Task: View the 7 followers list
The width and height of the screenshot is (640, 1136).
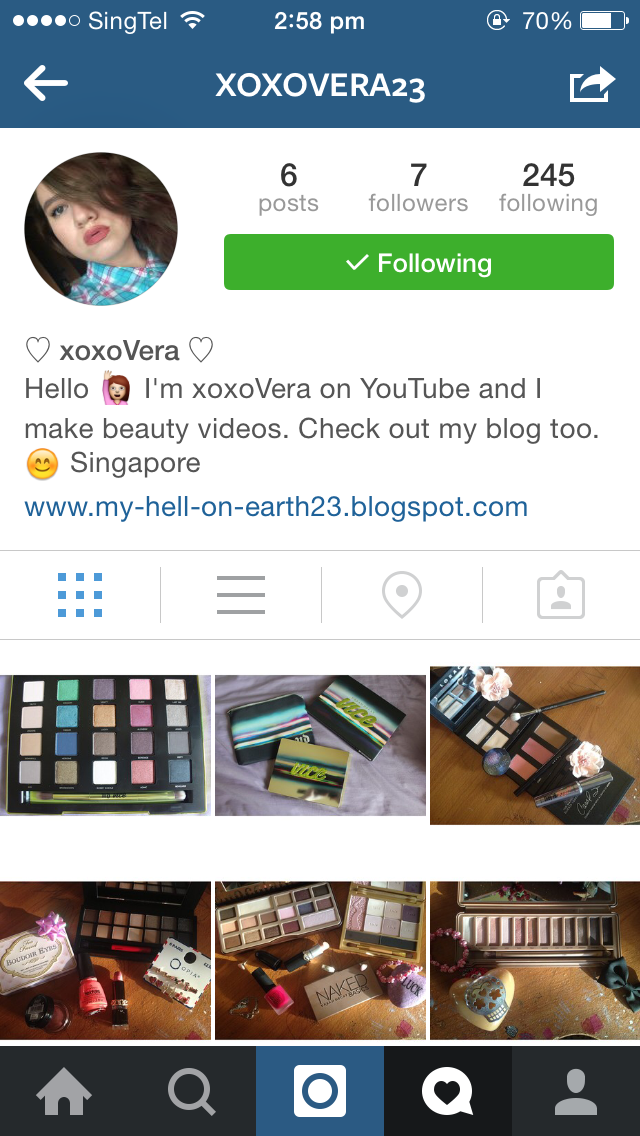Action: click(418, 188)
